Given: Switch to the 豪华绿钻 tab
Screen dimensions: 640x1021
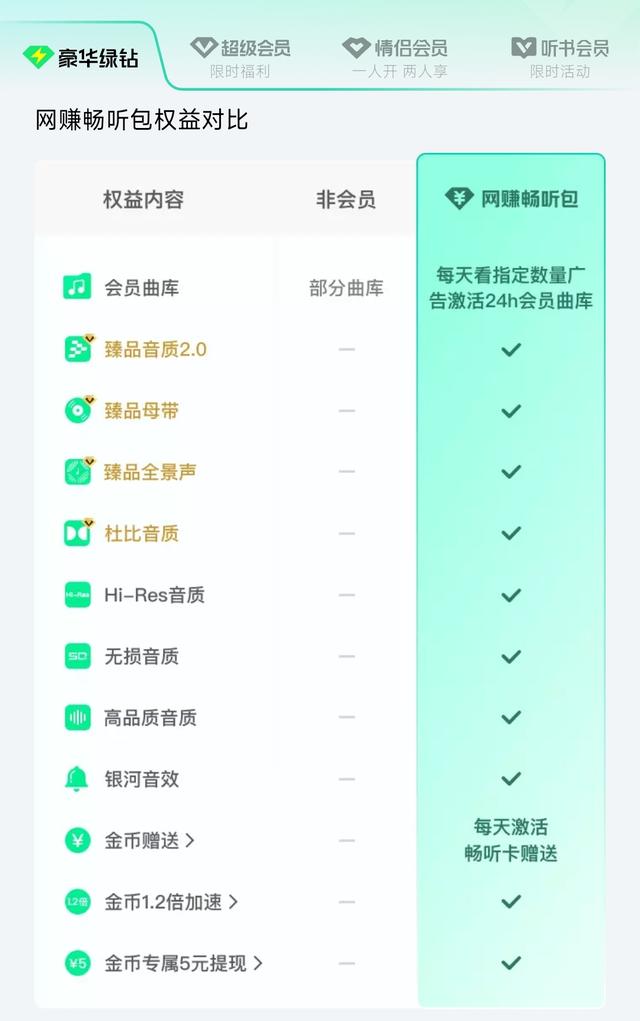Looking at the screenshot, I should coord(82,56).
